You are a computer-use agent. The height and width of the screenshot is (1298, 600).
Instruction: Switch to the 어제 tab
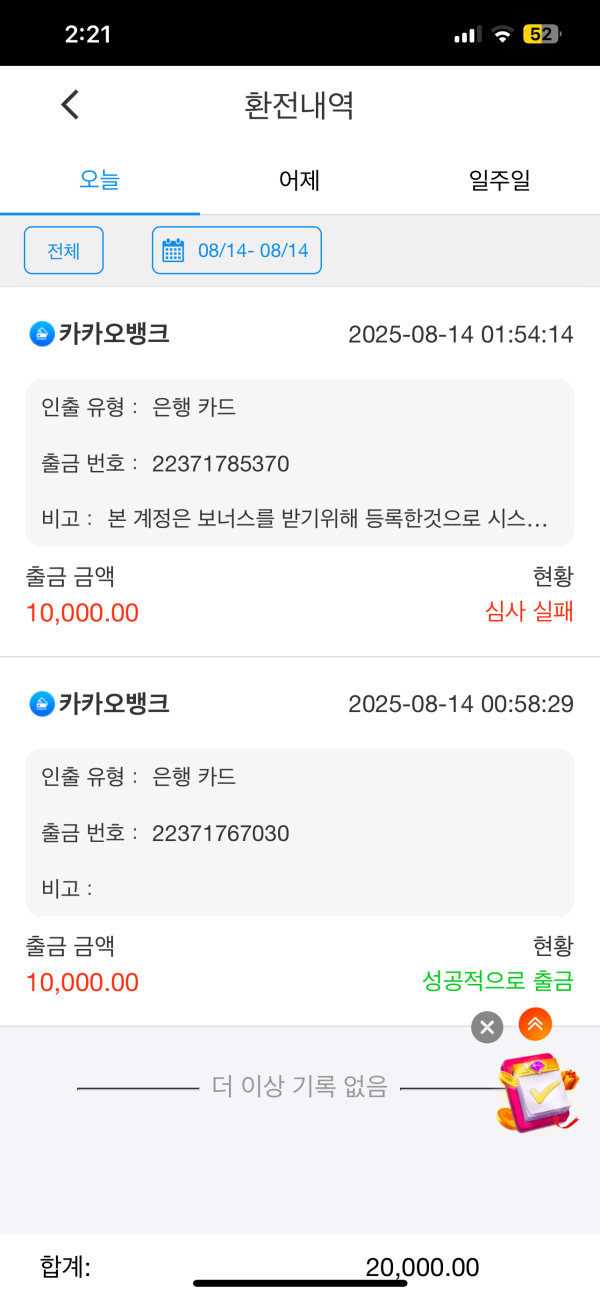299,181
